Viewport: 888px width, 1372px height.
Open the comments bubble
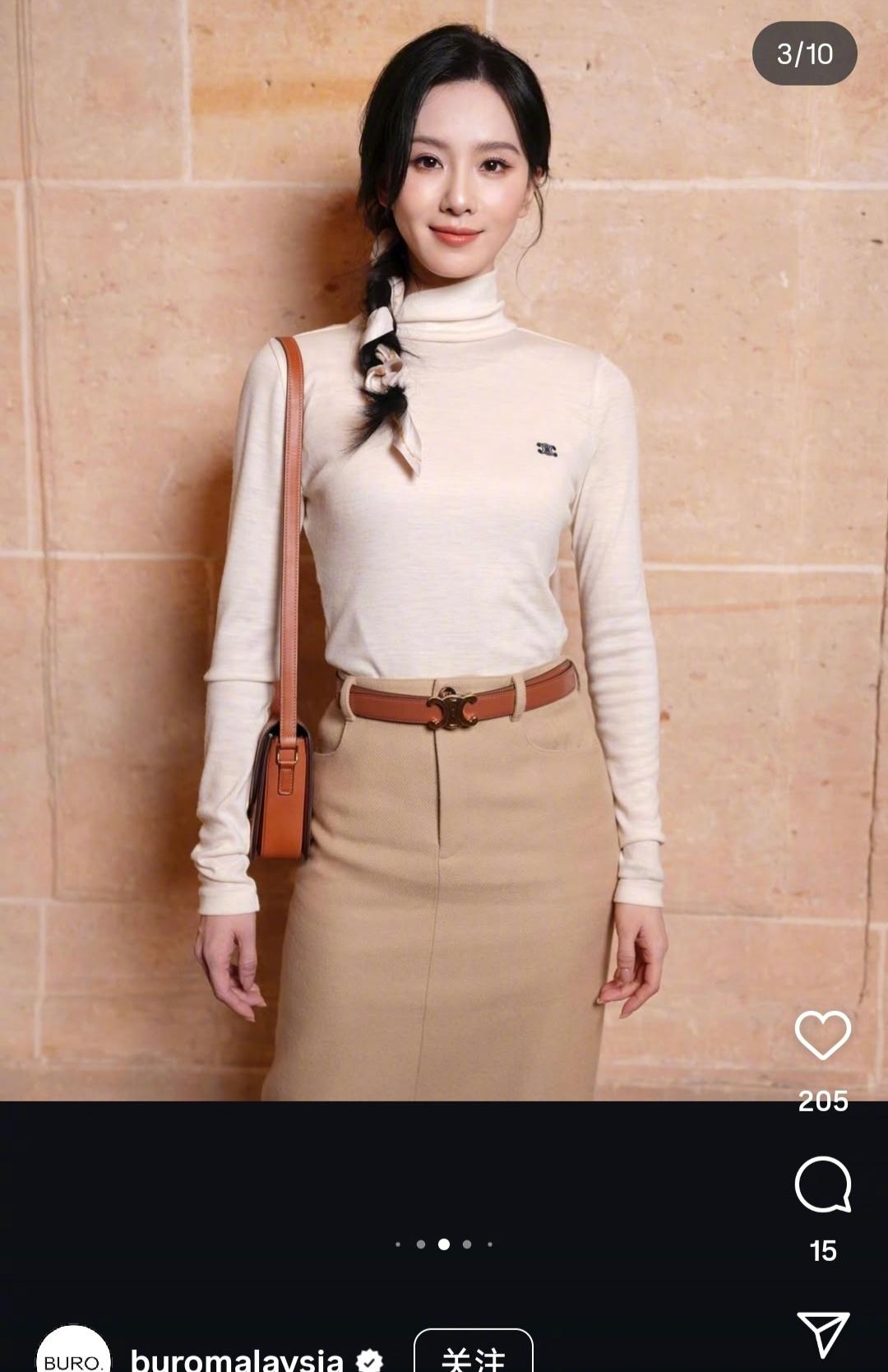(x=822, y=1184)
